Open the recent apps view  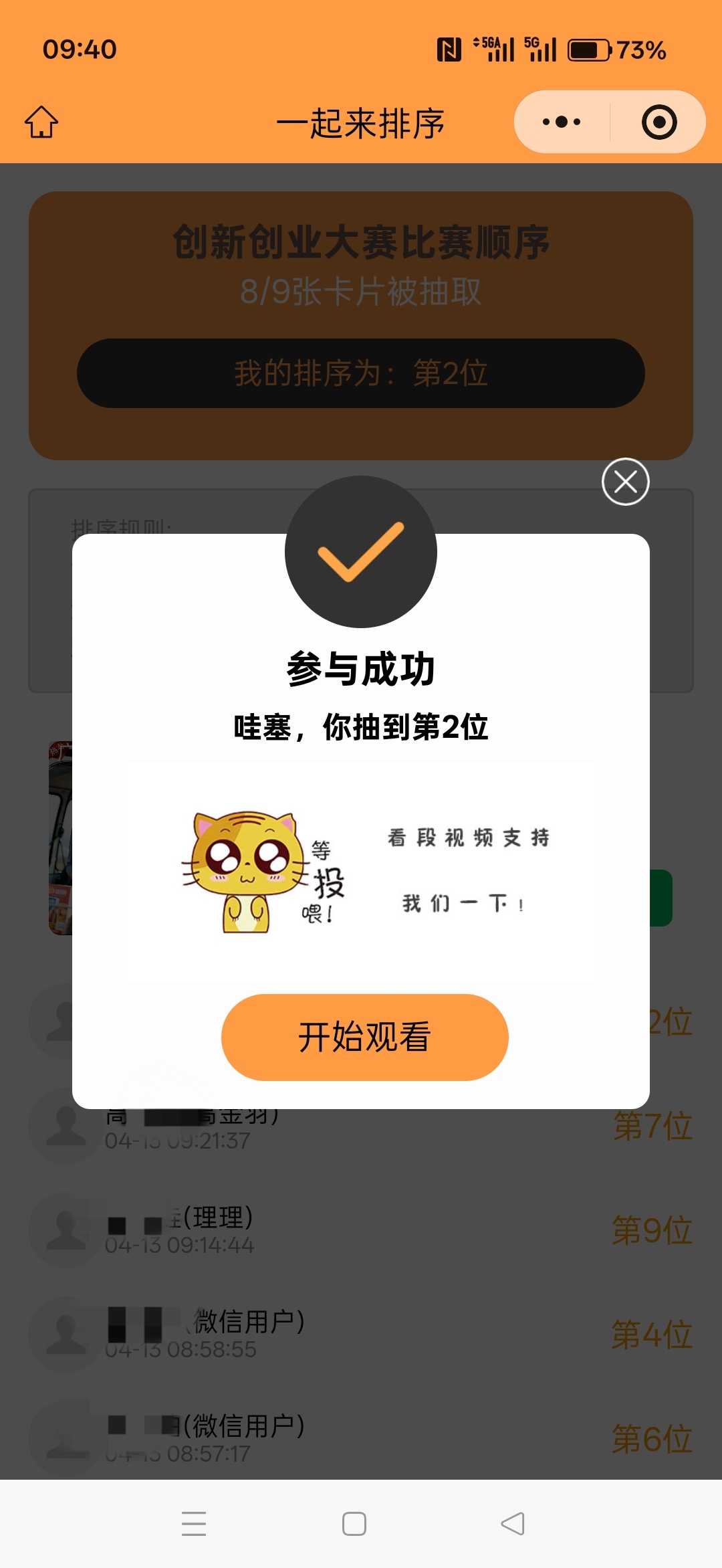194,1524
